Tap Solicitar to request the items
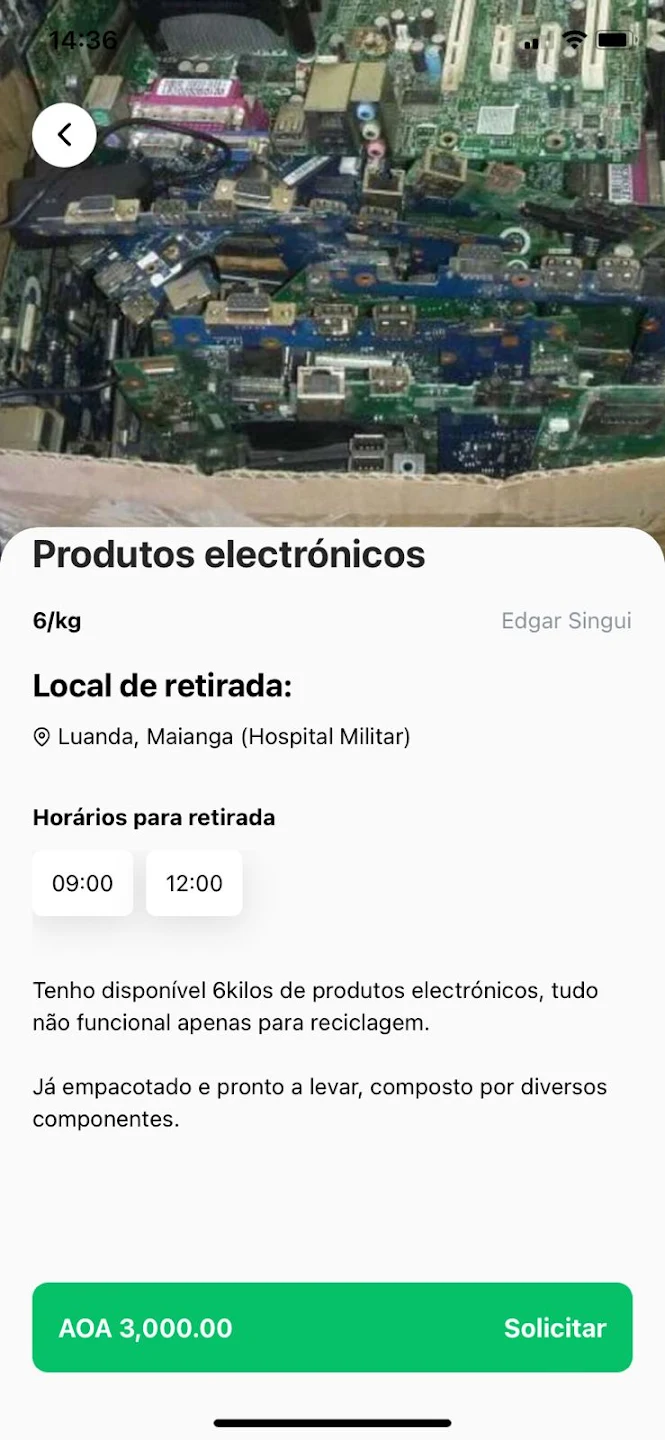The height and width of the screenshot is (1440, 665). 554,1327
